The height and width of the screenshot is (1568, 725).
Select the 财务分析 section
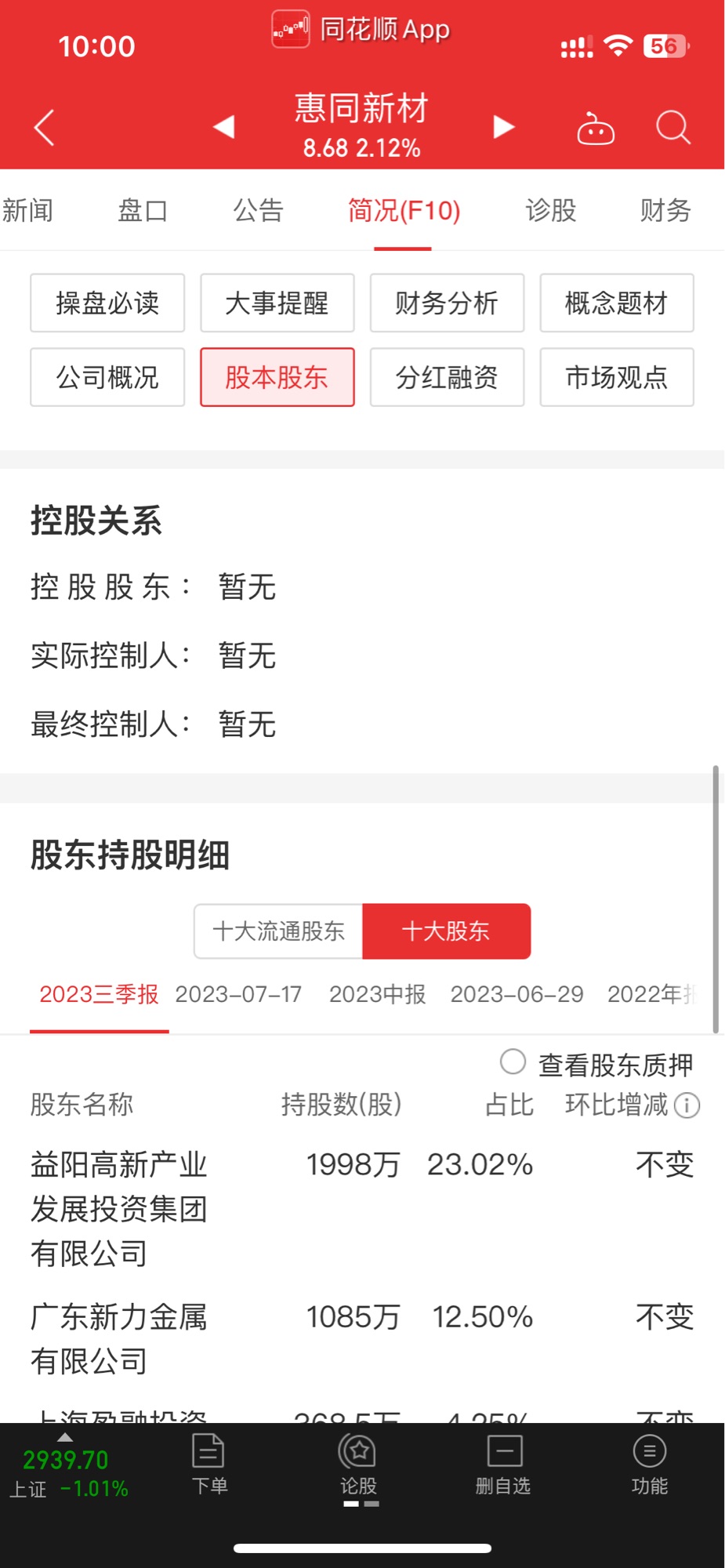click(447, 303)
